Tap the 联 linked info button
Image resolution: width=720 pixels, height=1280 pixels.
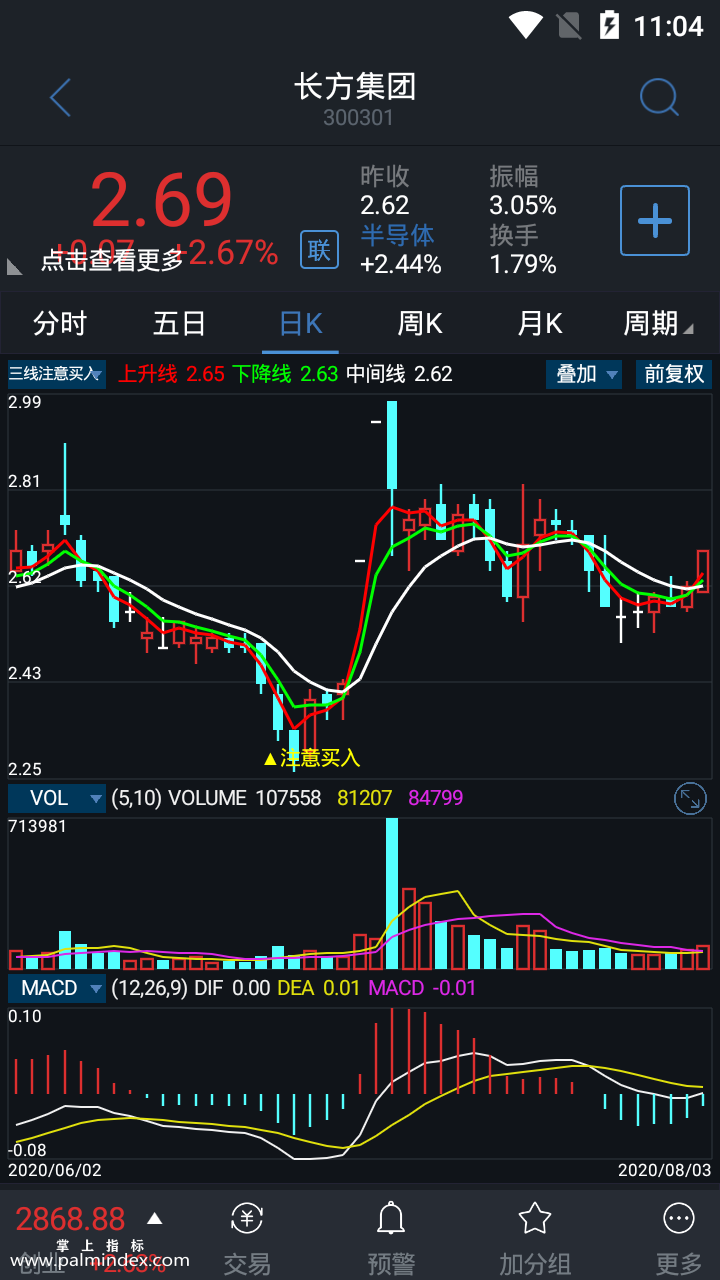(319, 250)
